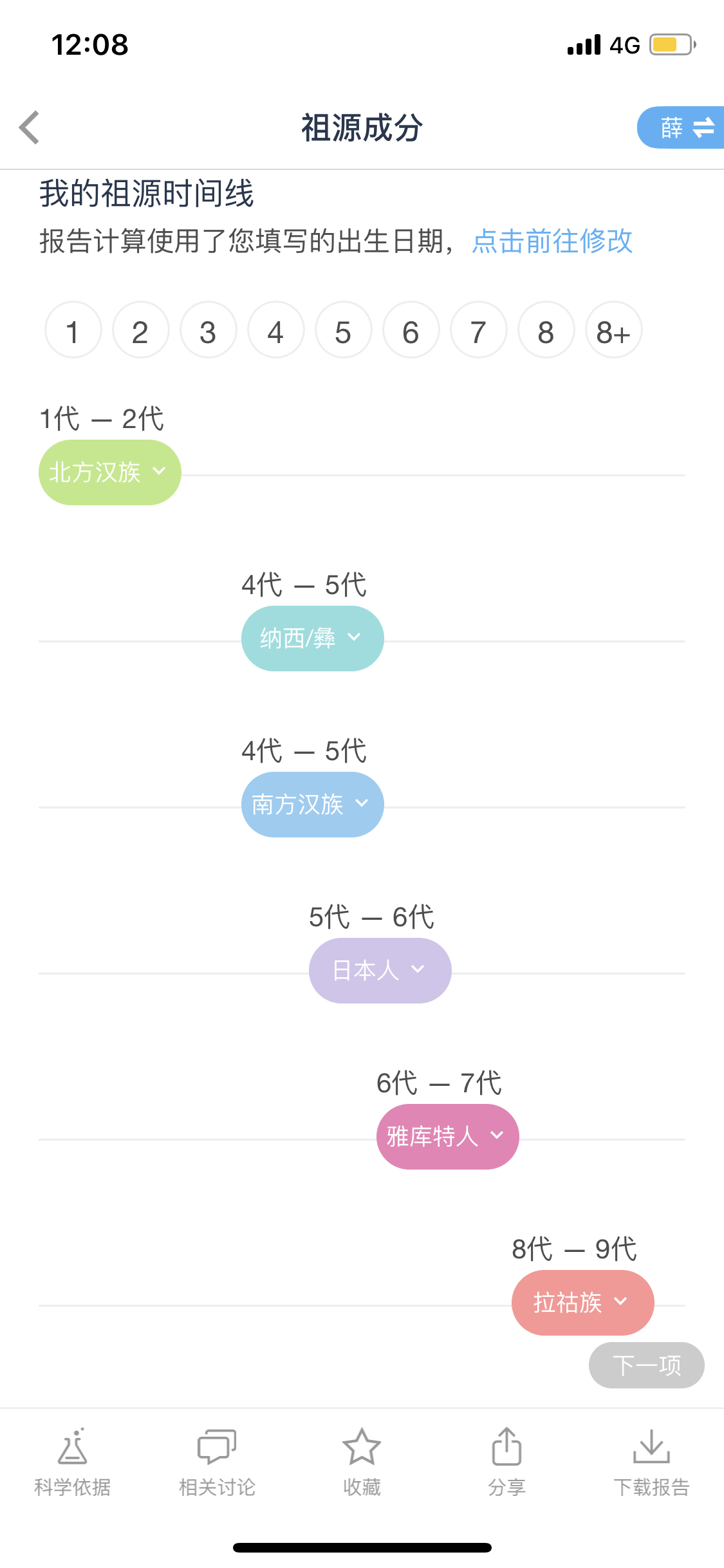Screen dimensions: 724x1568
Task: Expand the 纳西/彝 chip
Action: [312, 639]
